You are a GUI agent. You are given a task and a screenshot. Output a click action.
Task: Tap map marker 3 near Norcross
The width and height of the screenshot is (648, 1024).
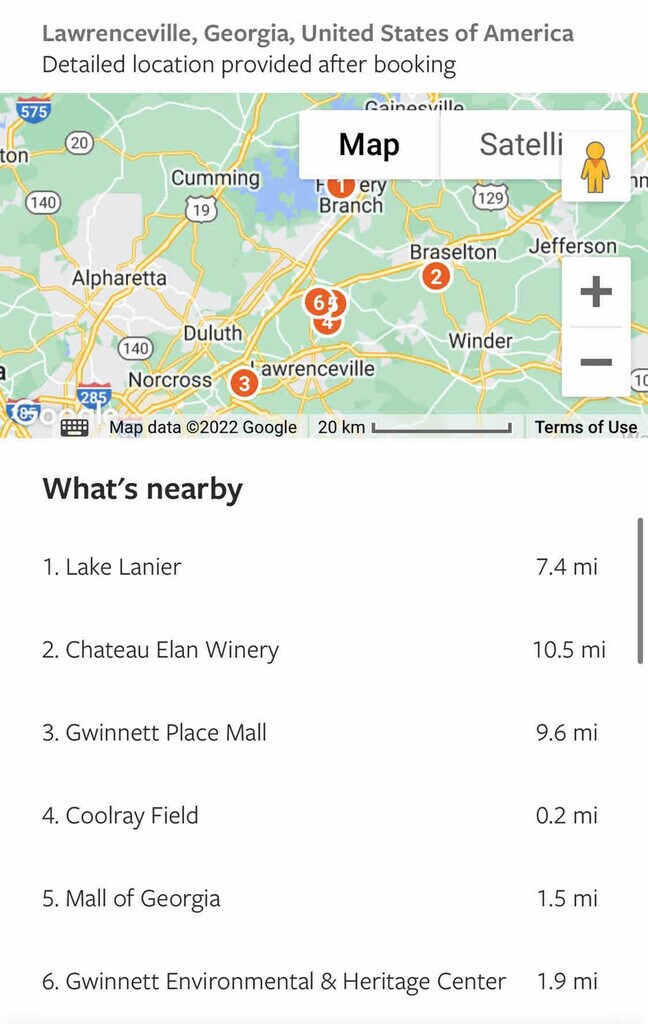(243, 382)
